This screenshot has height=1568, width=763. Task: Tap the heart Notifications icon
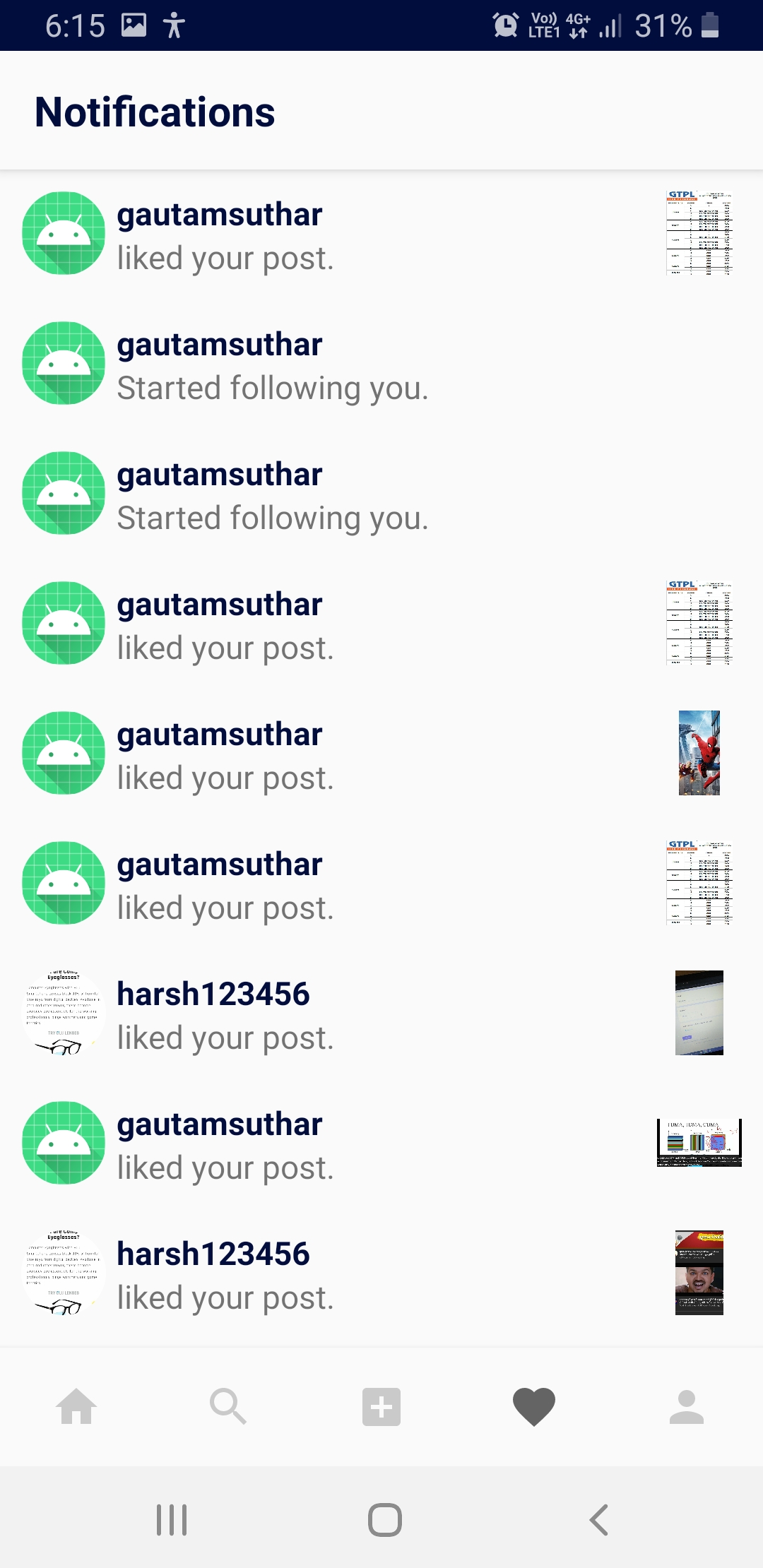tap(534, 1407)
